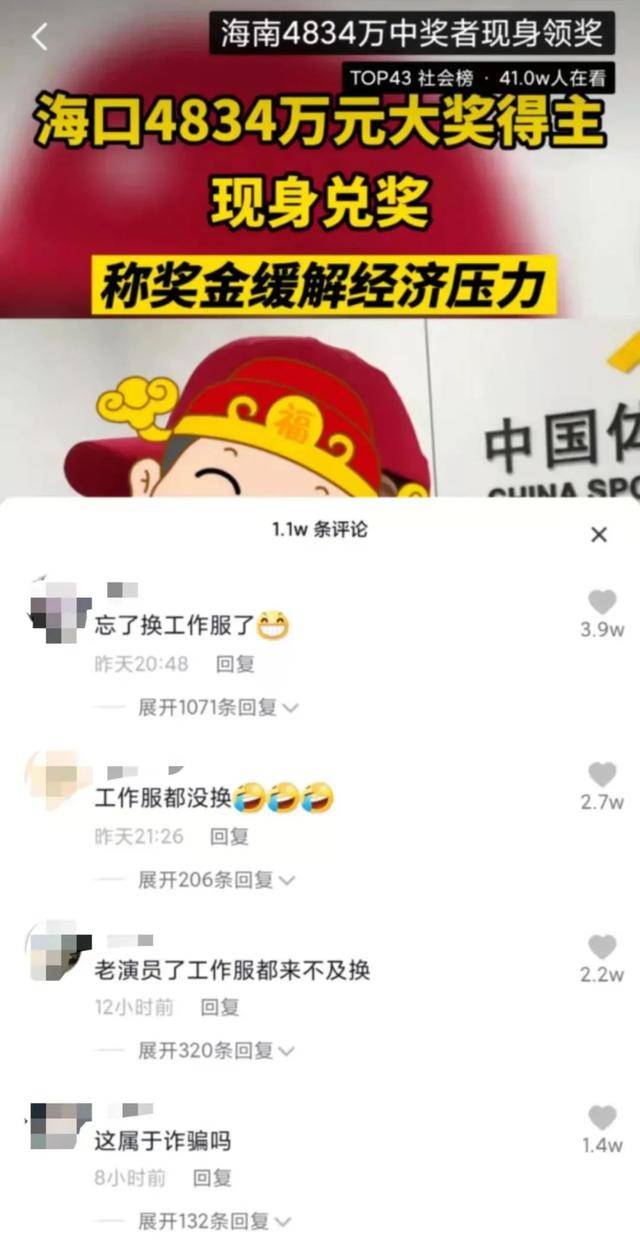Screen dimensions: 640x1241
Task: Reply to the comment 忘了换工作服了
Action: 235,664
